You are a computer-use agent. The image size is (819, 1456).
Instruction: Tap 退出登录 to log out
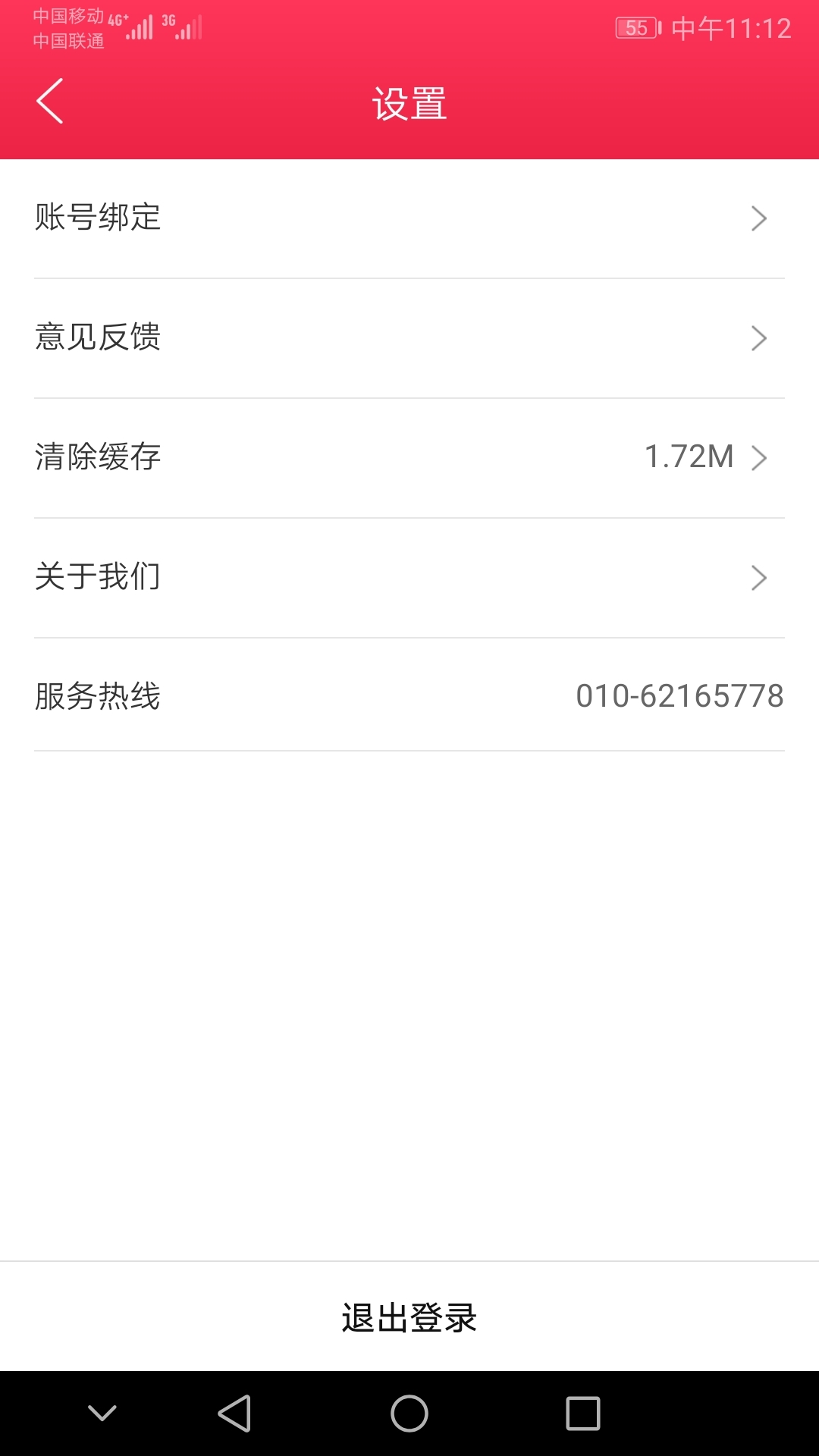(x=409, y=1317)
